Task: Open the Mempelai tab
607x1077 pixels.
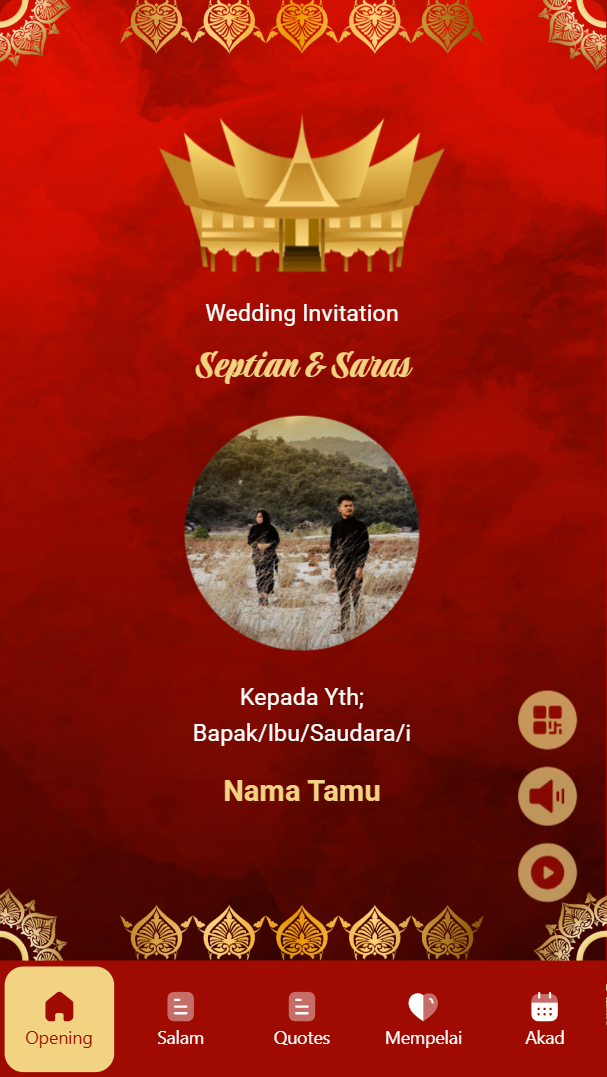Action: (423, 1019)
